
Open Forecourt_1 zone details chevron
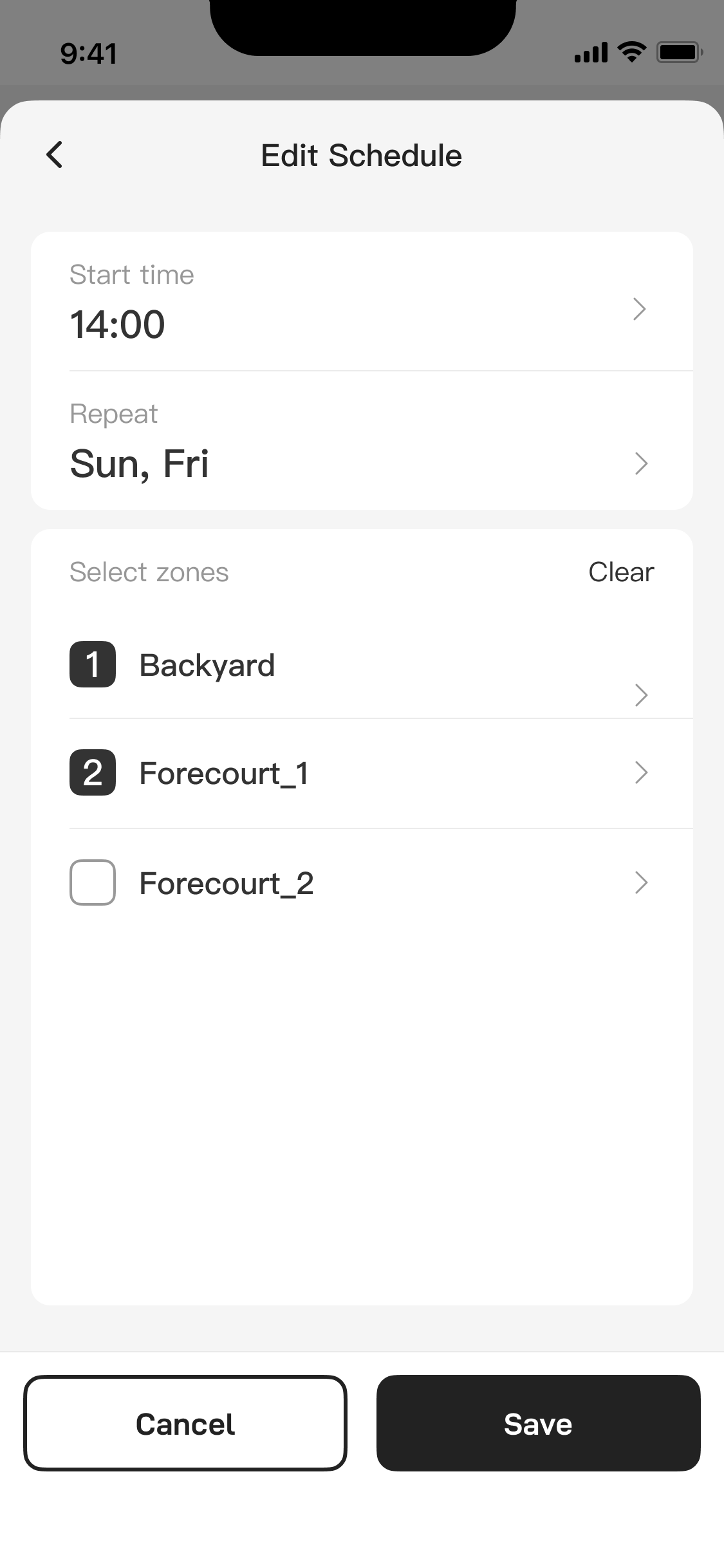pyautogui.click(x=640, y=772)
